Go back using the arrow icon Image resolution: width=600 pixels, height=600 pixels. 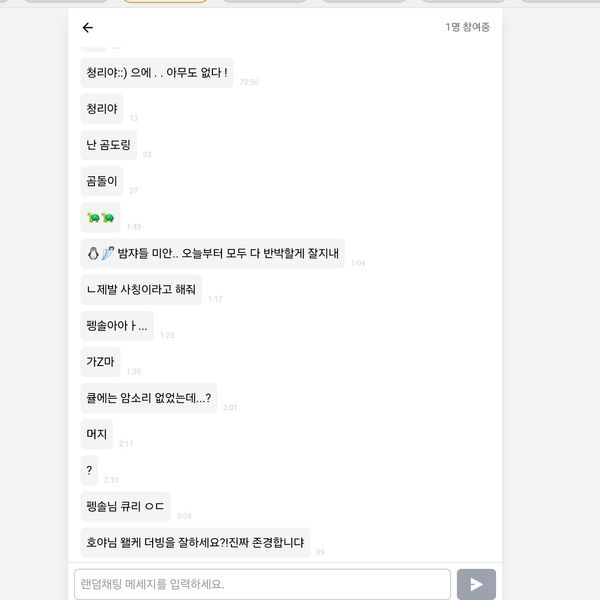pyautogui.click(x=88, y=28)
